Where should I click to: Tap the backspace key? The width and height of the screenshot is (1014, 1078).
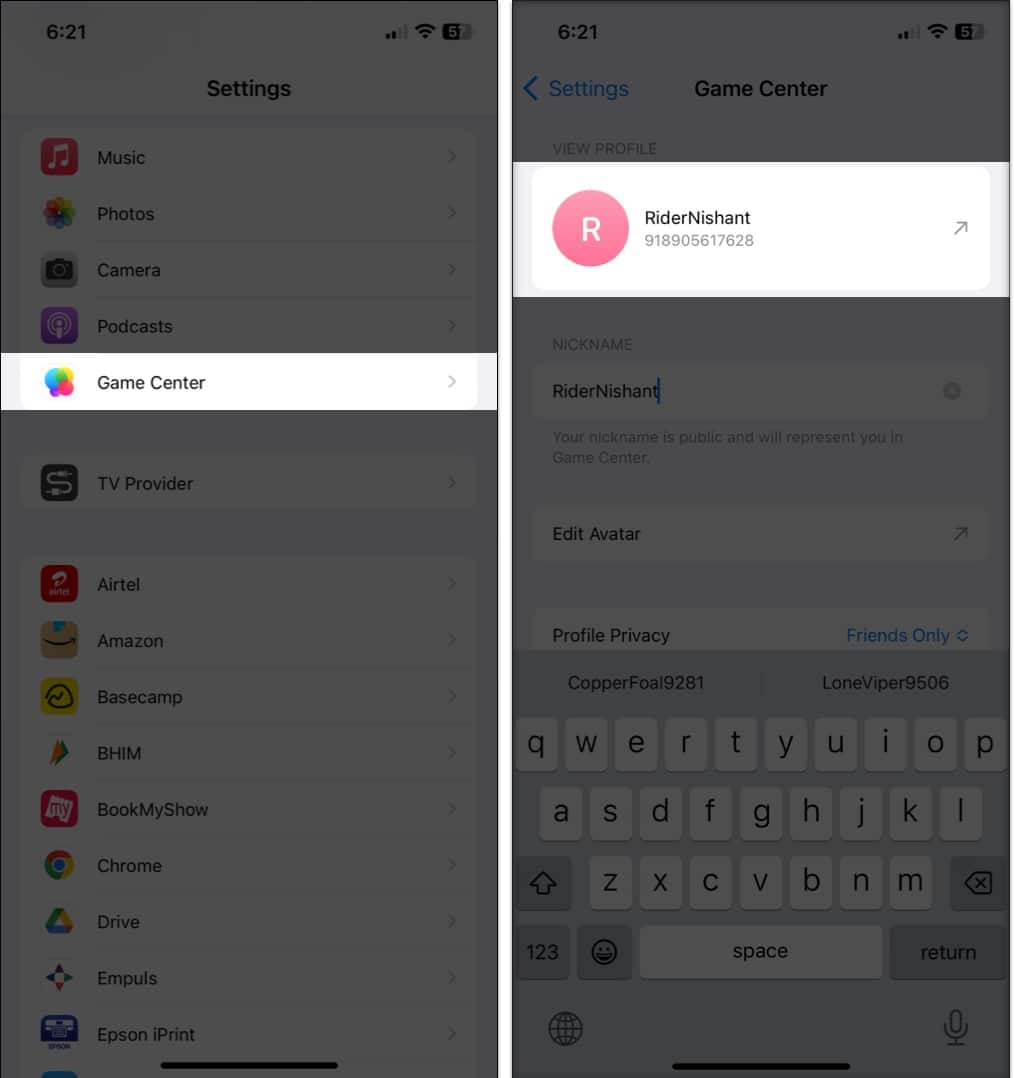click(x=977, y=882)
